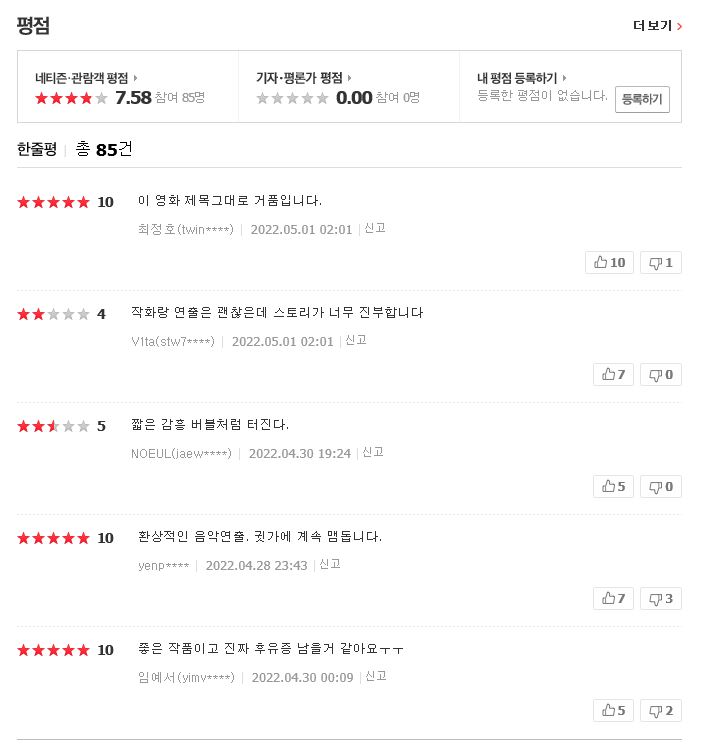Like NOEUL's review
The image size is (707, 750).
613,486
